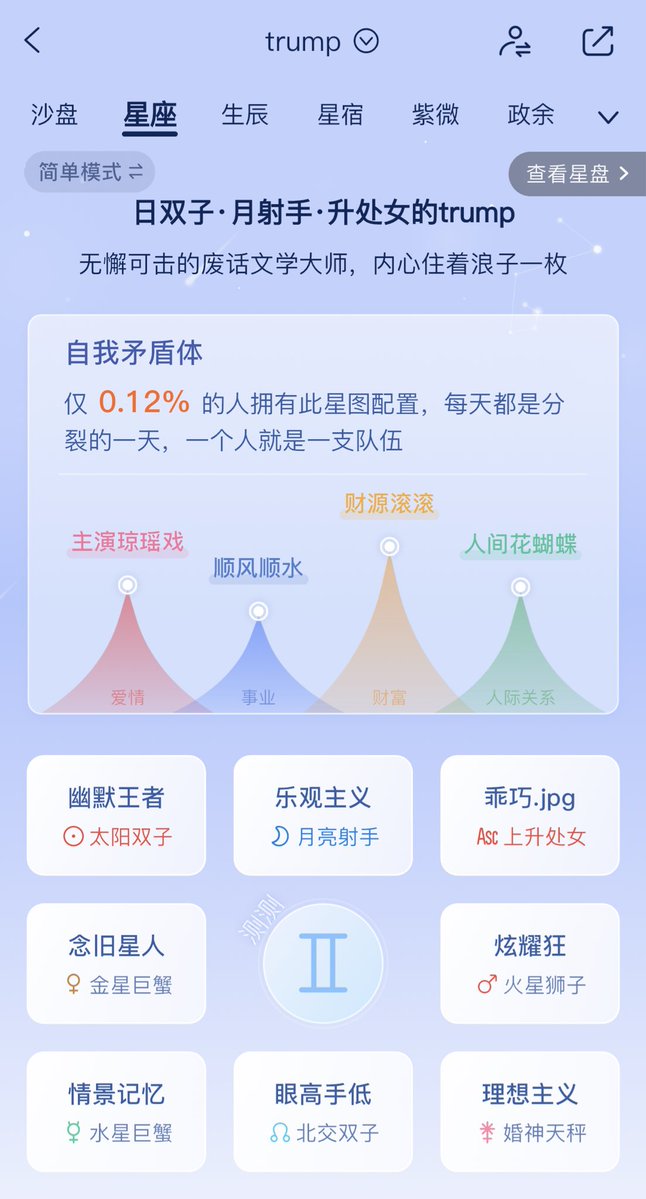Open the 理想主义 婚神天秤 card
This screenshot has height=1199, width=646.
530,1111
